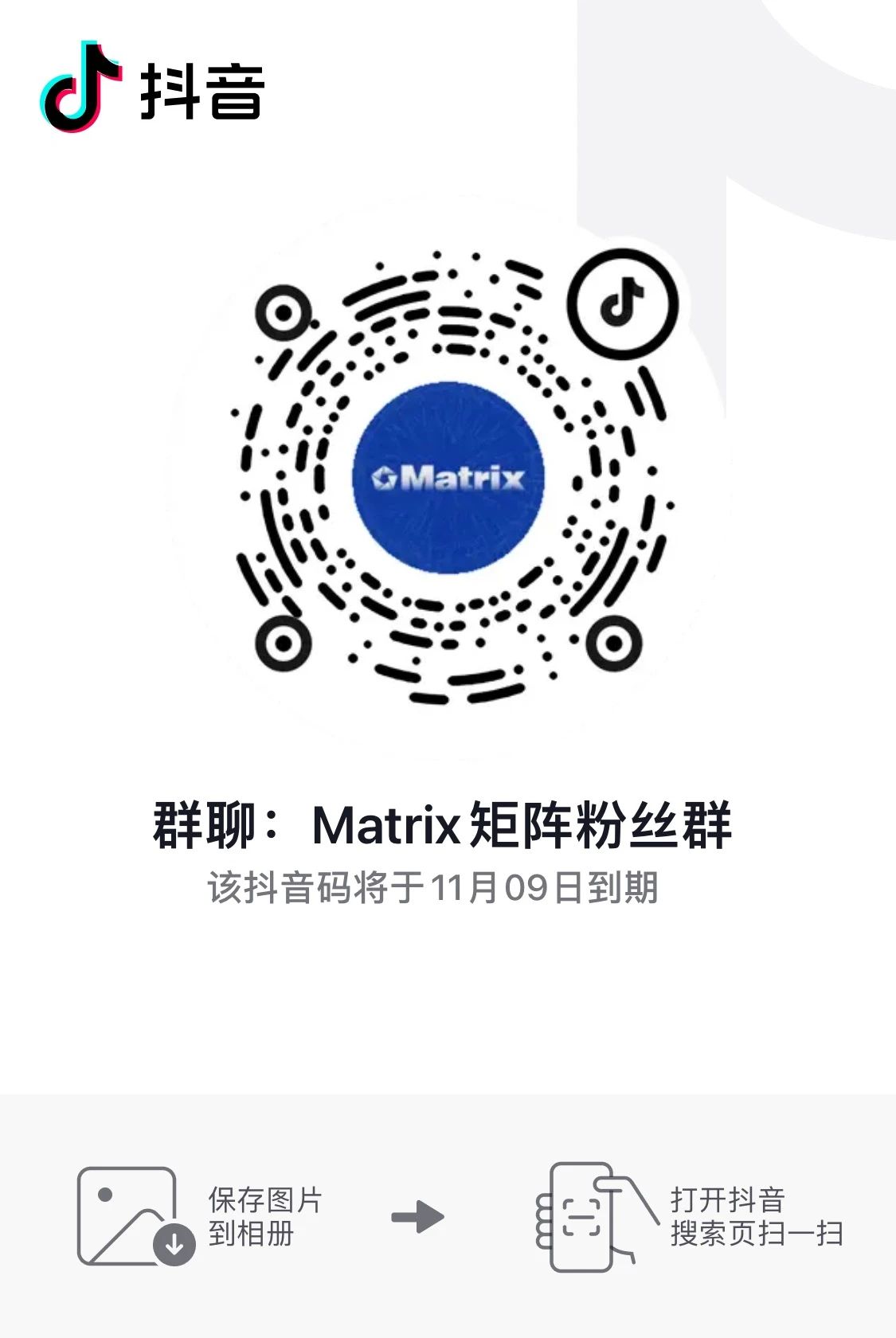Click the gray arrow between the two icons
Image resolution: width=896 pixels, height=1338 pixels.
click(x=417, y=1216)
